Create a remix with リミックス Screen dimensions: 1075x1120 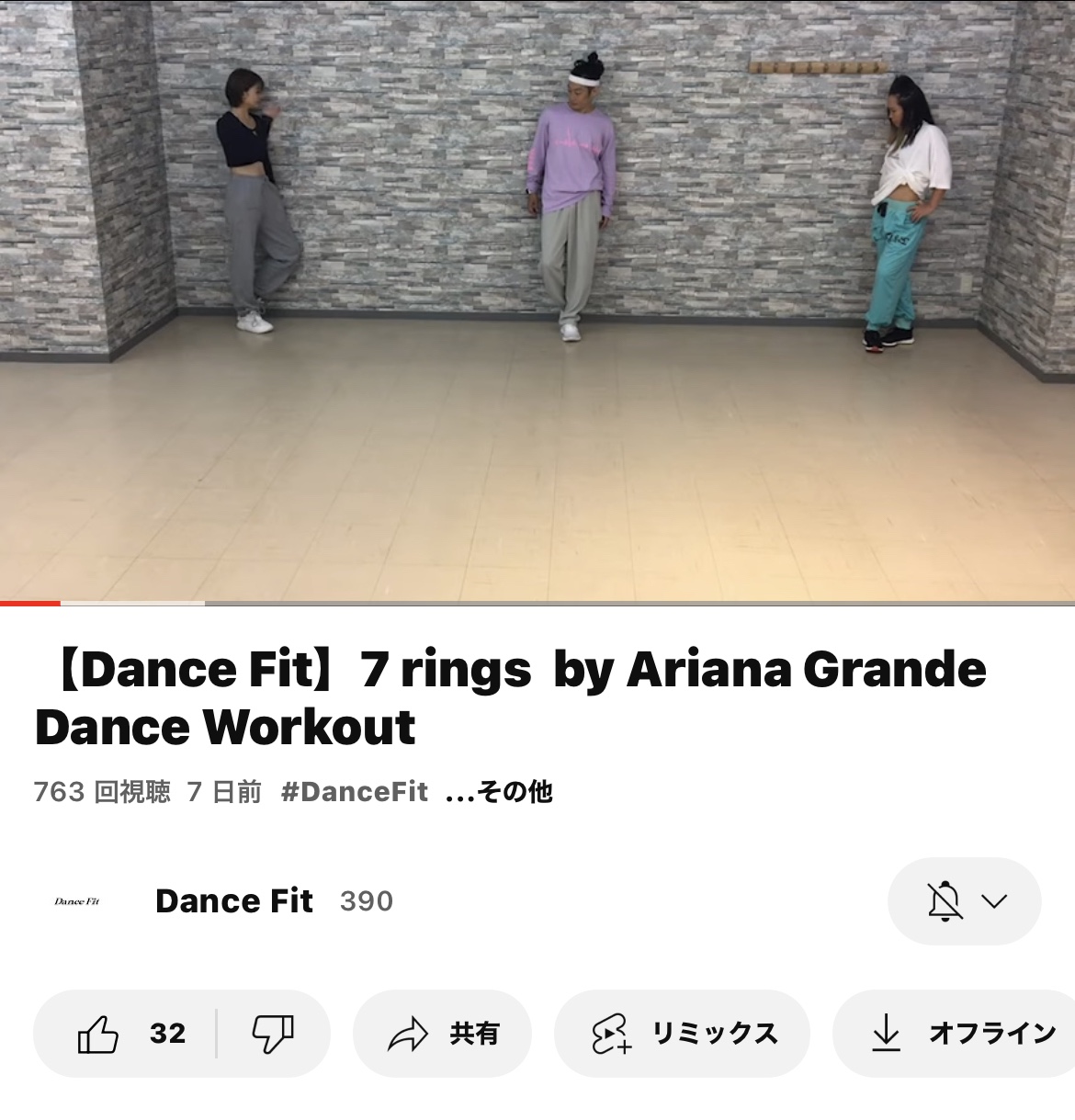click(683, 1034)
